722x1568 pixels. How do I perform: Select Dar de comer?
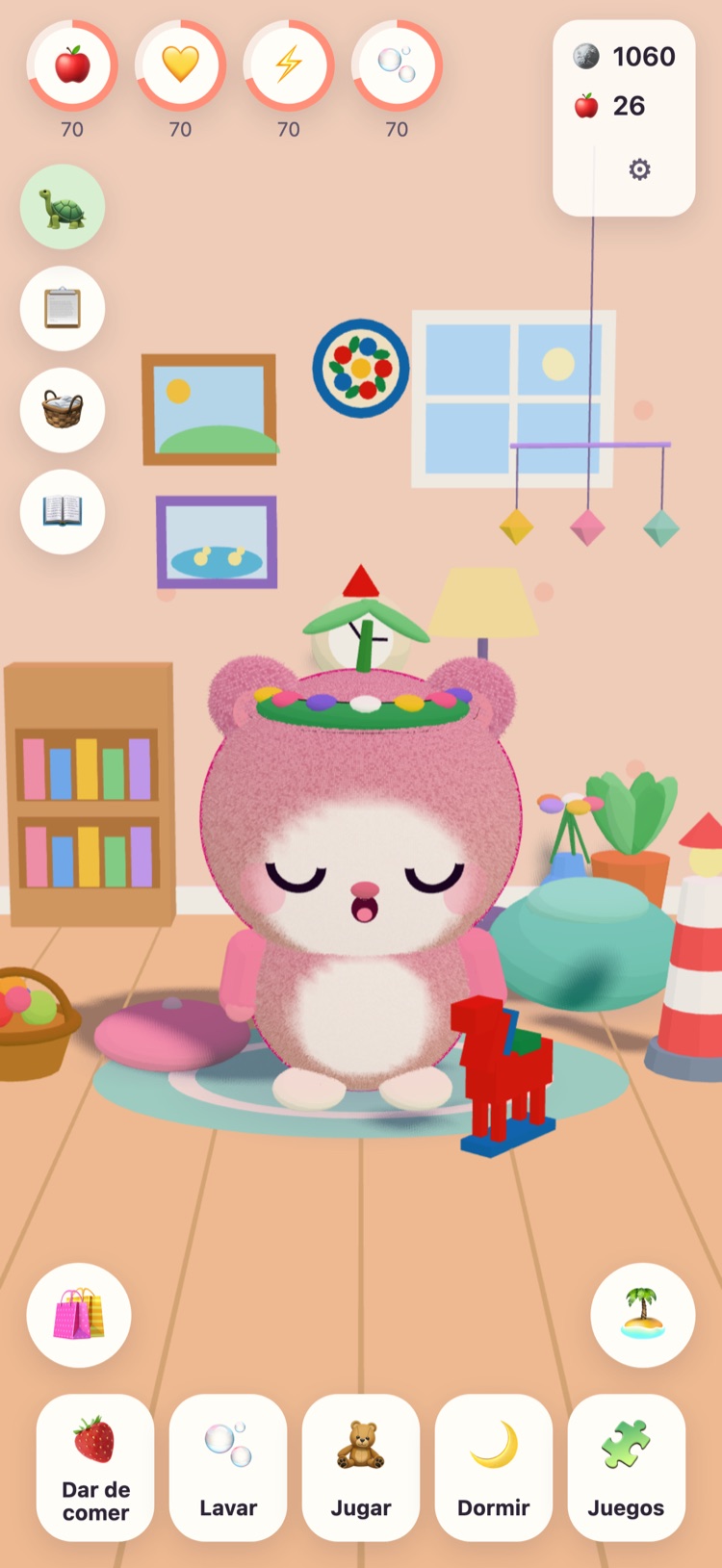click(95, 1468)
